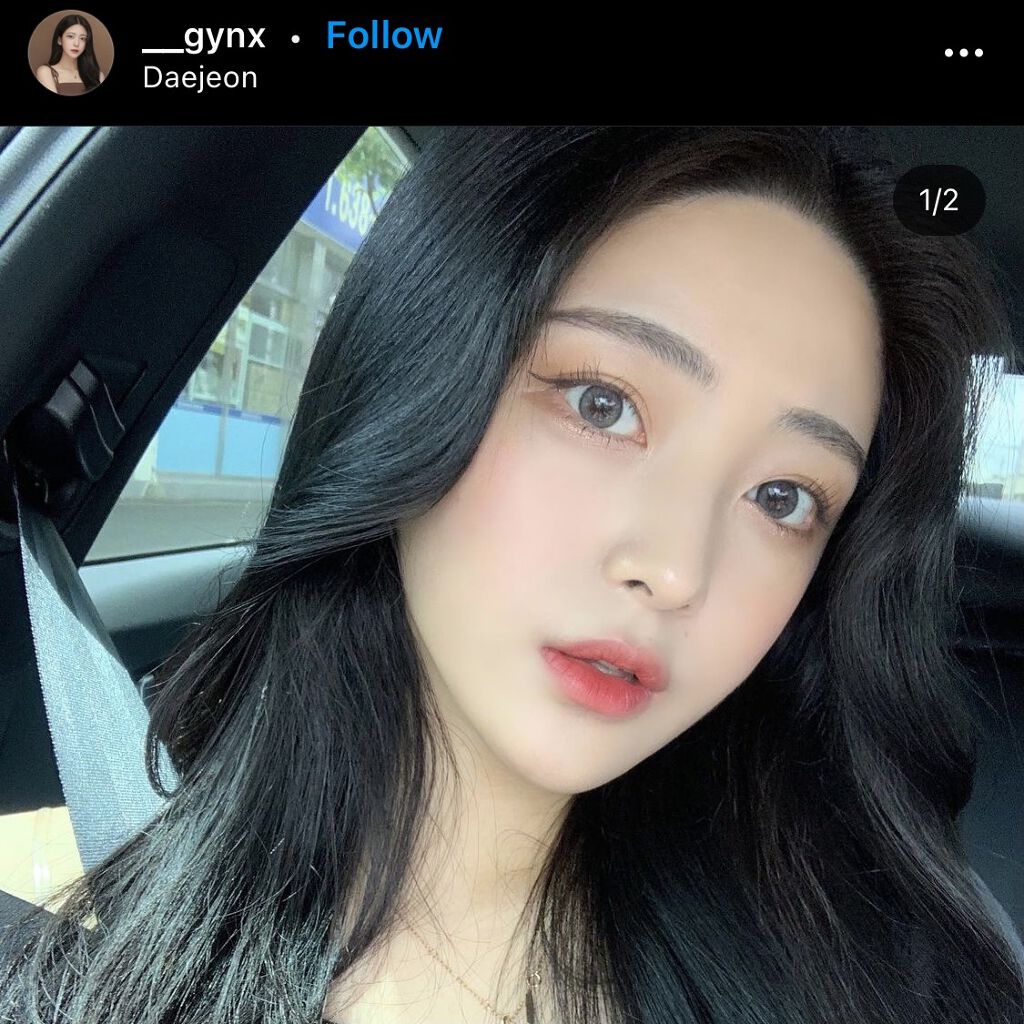Open the post overflow menu
Image resolution: width=1024 pixels, height=1024 pixels.
tap(963, 53)
